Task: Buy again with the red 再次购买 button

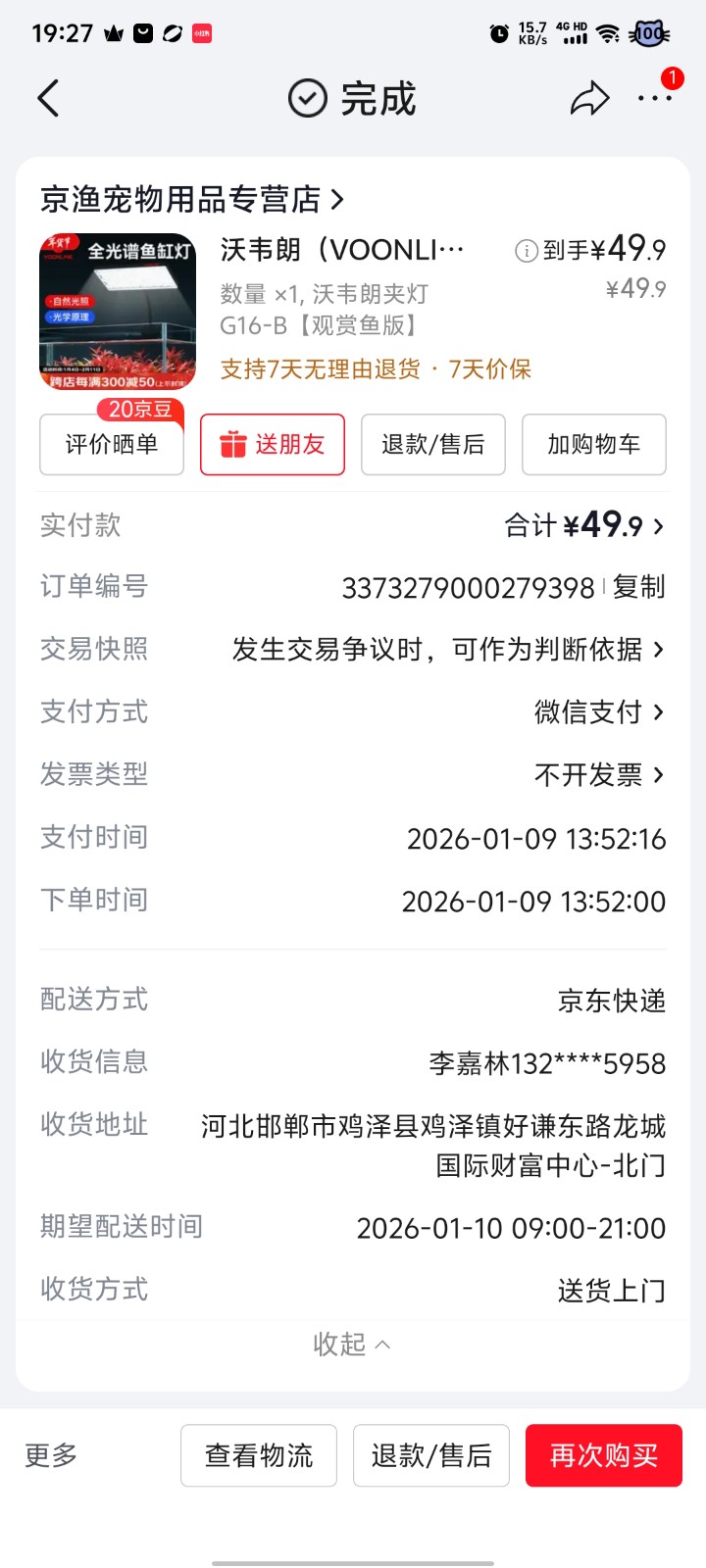Action: click(604, 1455)
